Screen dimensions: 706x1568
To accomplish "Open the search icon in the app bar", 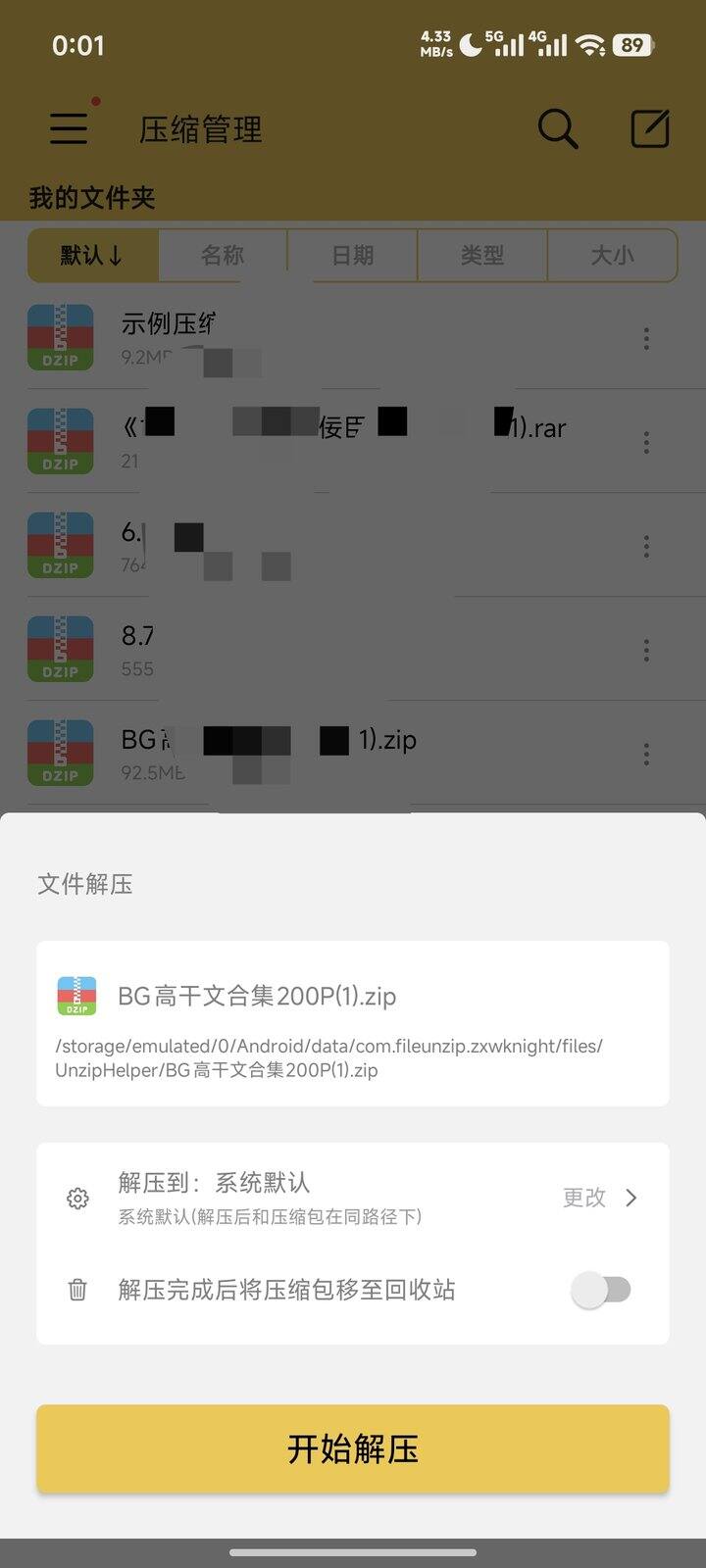I will coord(557,128).
